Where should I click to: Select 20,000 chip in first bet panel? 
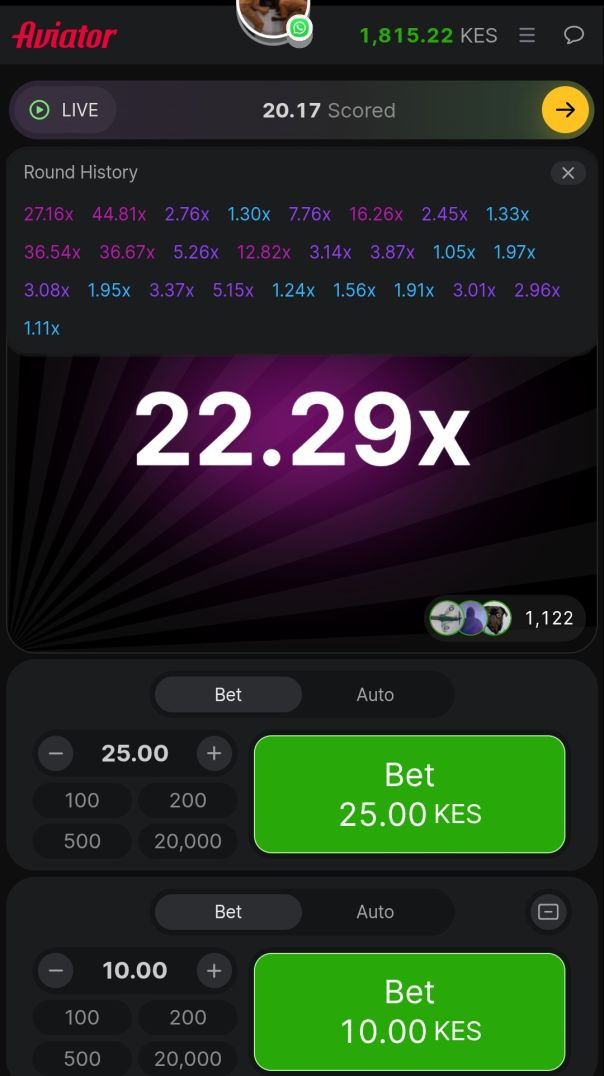187,841
